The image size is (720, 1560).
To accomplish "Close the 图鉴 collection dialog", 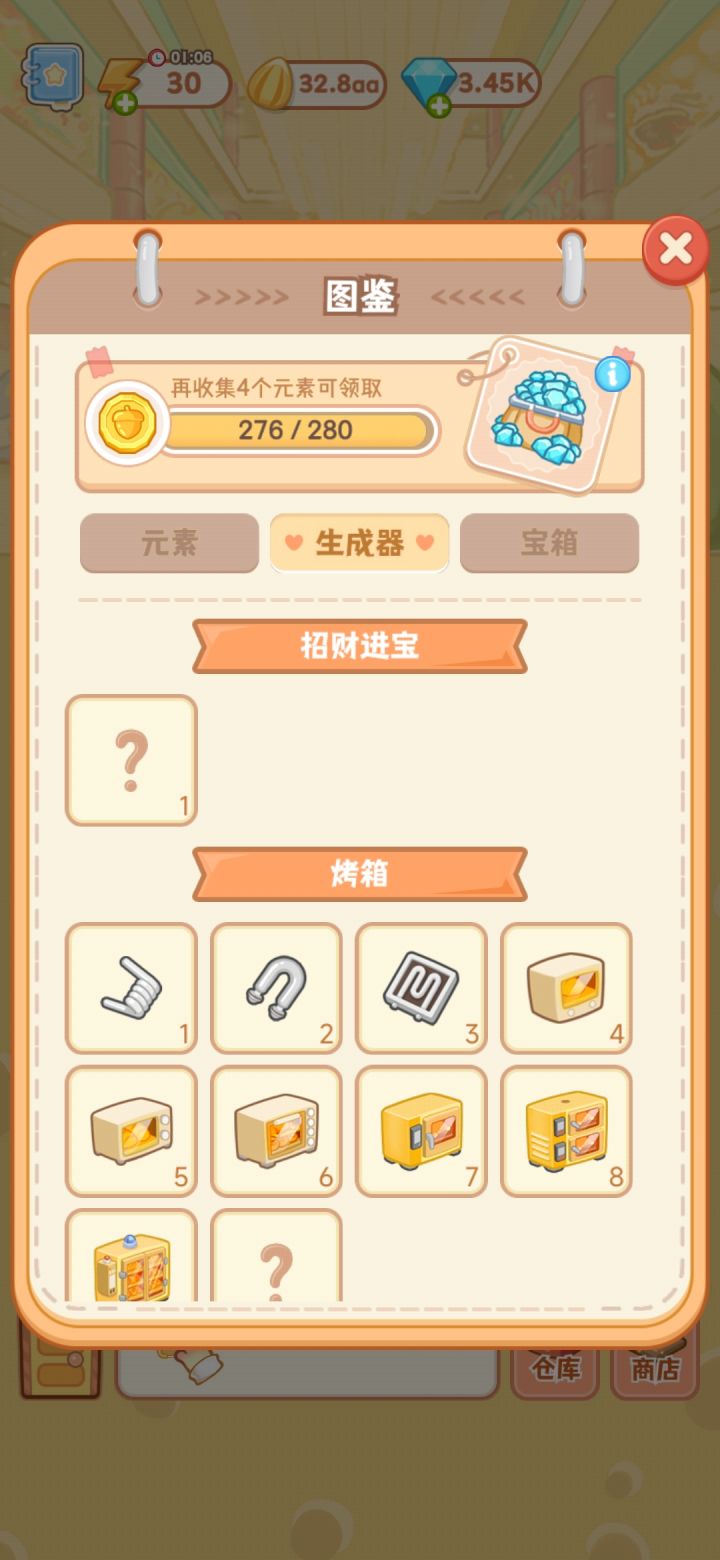I will 676,250.
